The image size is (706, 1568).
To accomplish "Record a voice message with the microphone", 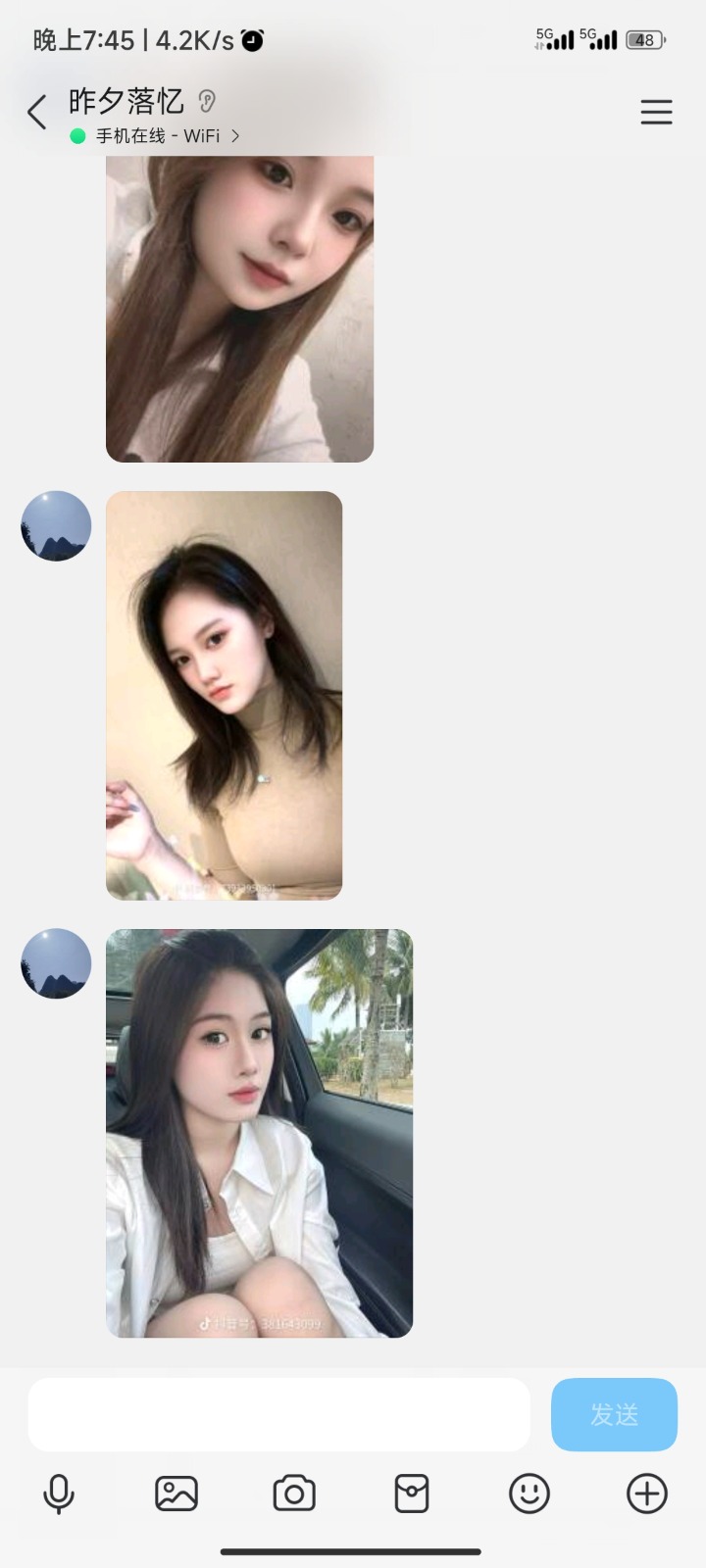I will click(59, 1494).
